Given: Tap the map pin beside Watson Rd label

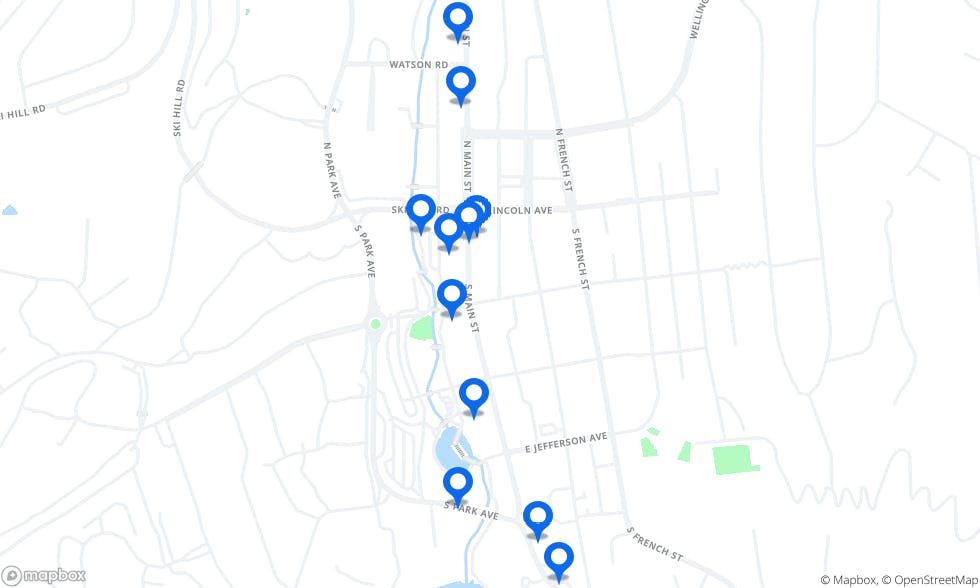Looking at the screenshot, I should [460, 82].
